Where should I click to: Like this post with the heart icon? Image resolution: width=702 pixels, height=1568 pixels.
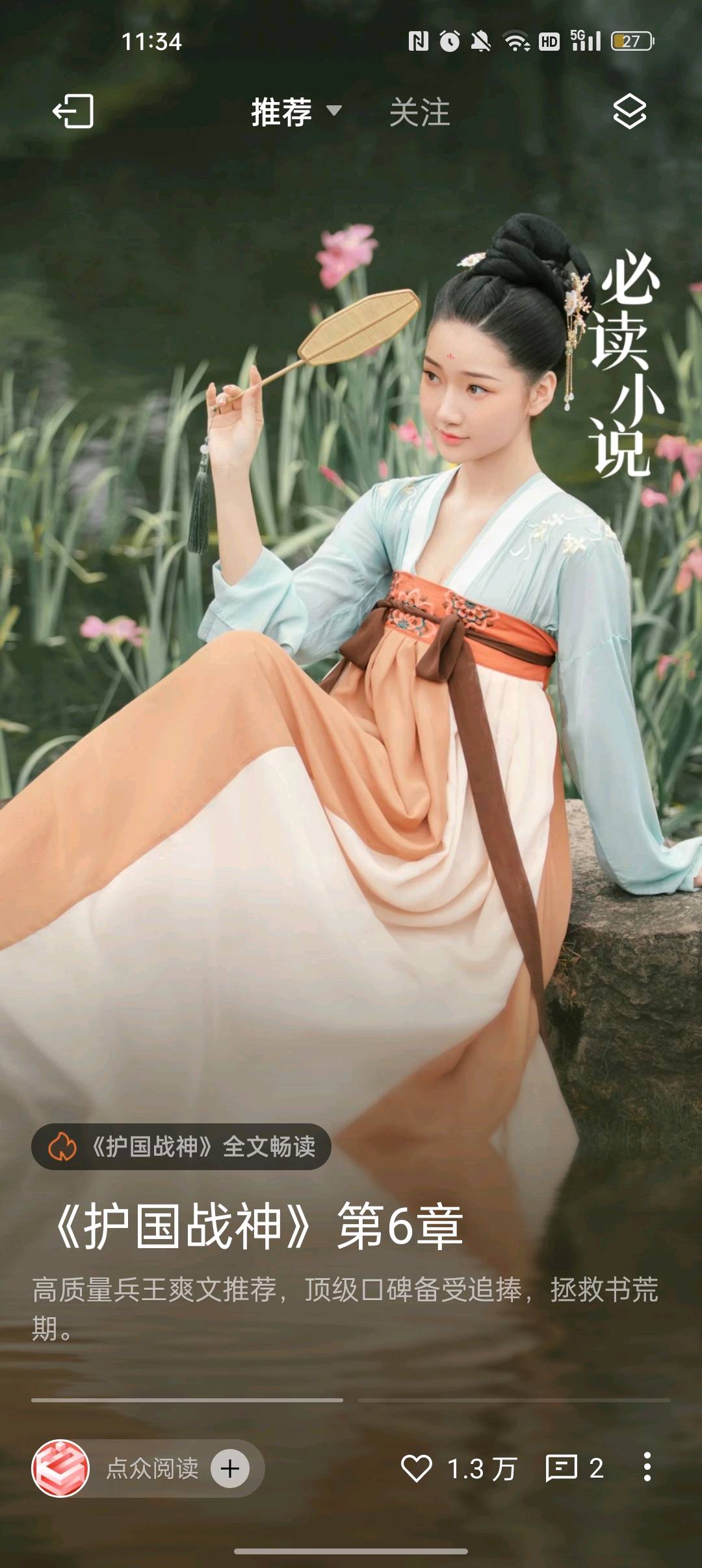pos(416,1468)
